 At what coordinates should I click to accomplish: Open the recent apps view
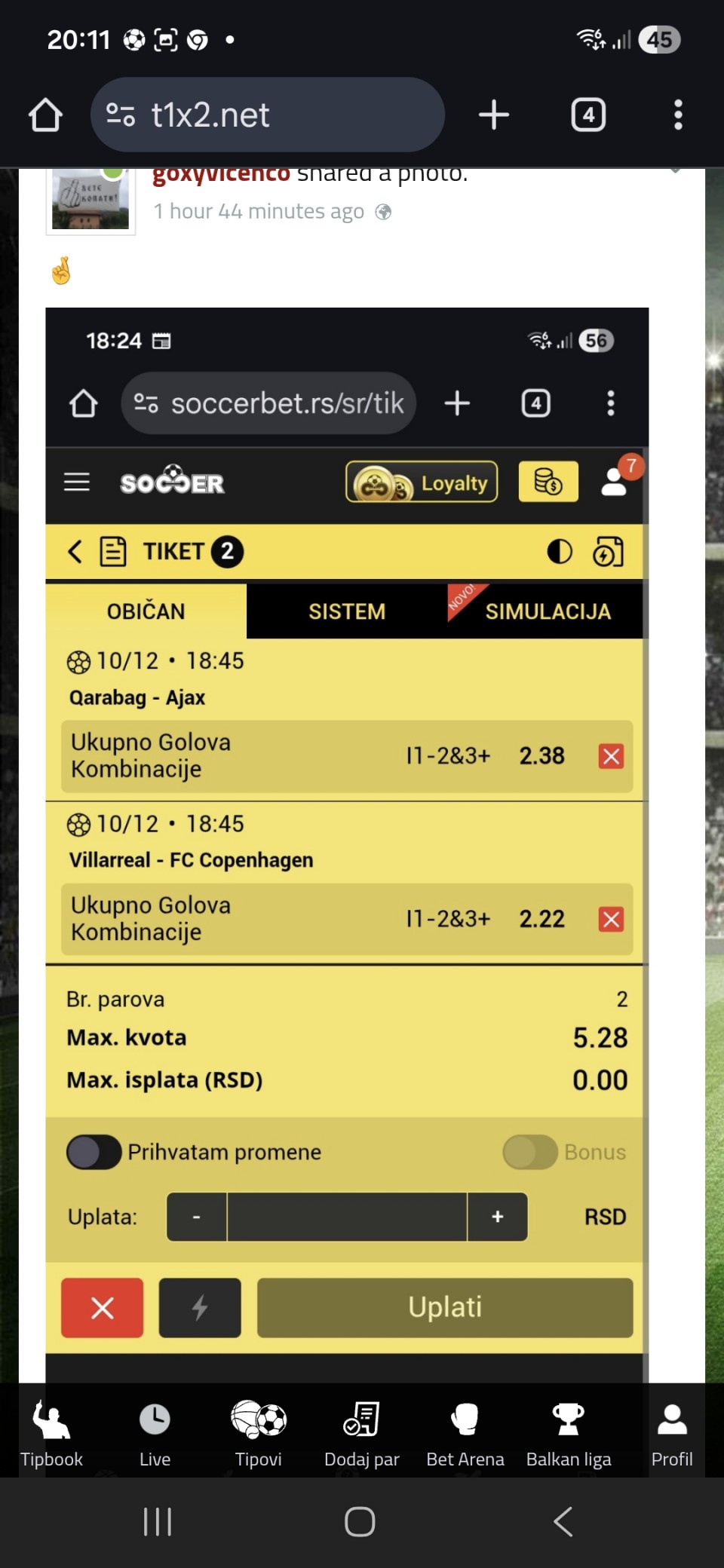158,1521
